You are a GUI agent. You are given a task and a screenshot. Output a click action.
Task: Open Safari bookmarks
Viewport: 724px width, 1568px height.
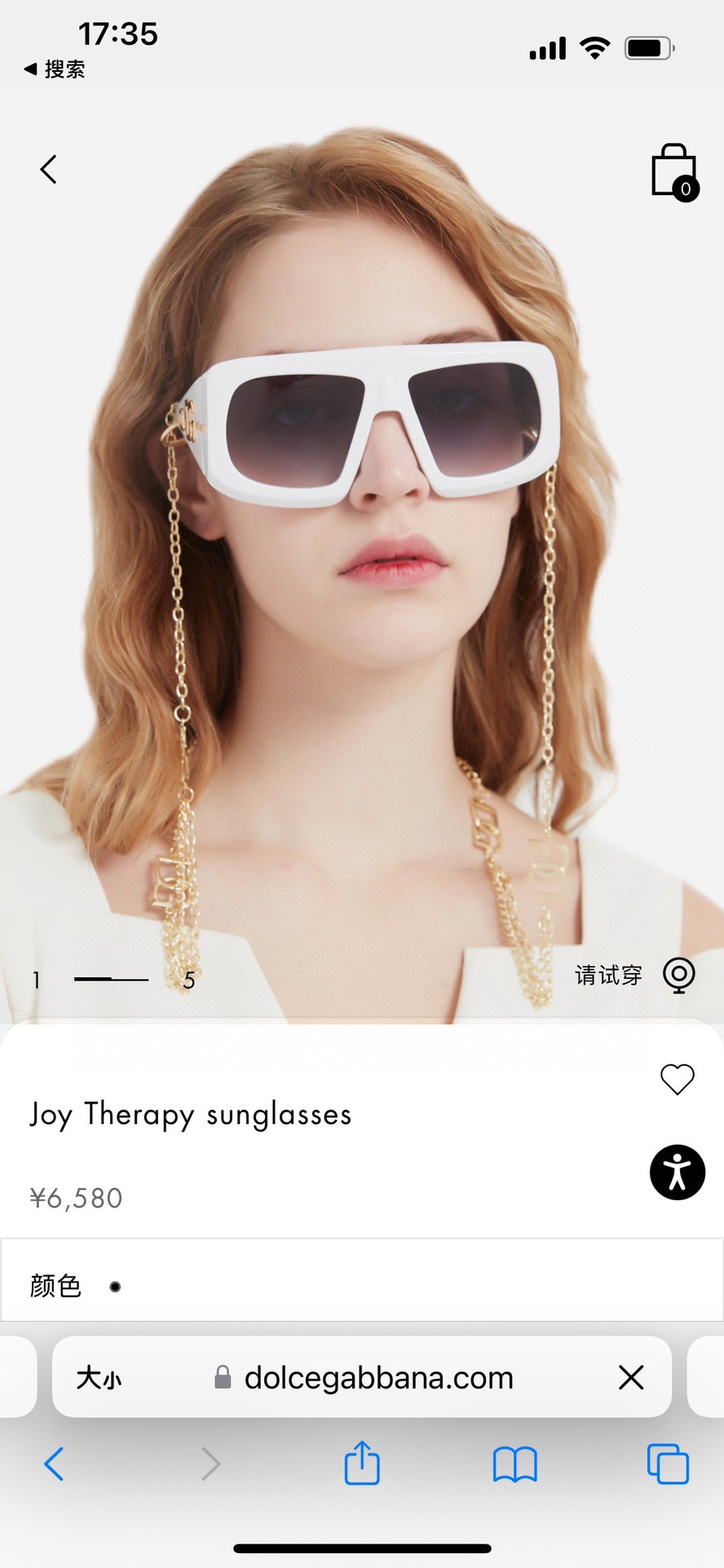click(514, 1464)
